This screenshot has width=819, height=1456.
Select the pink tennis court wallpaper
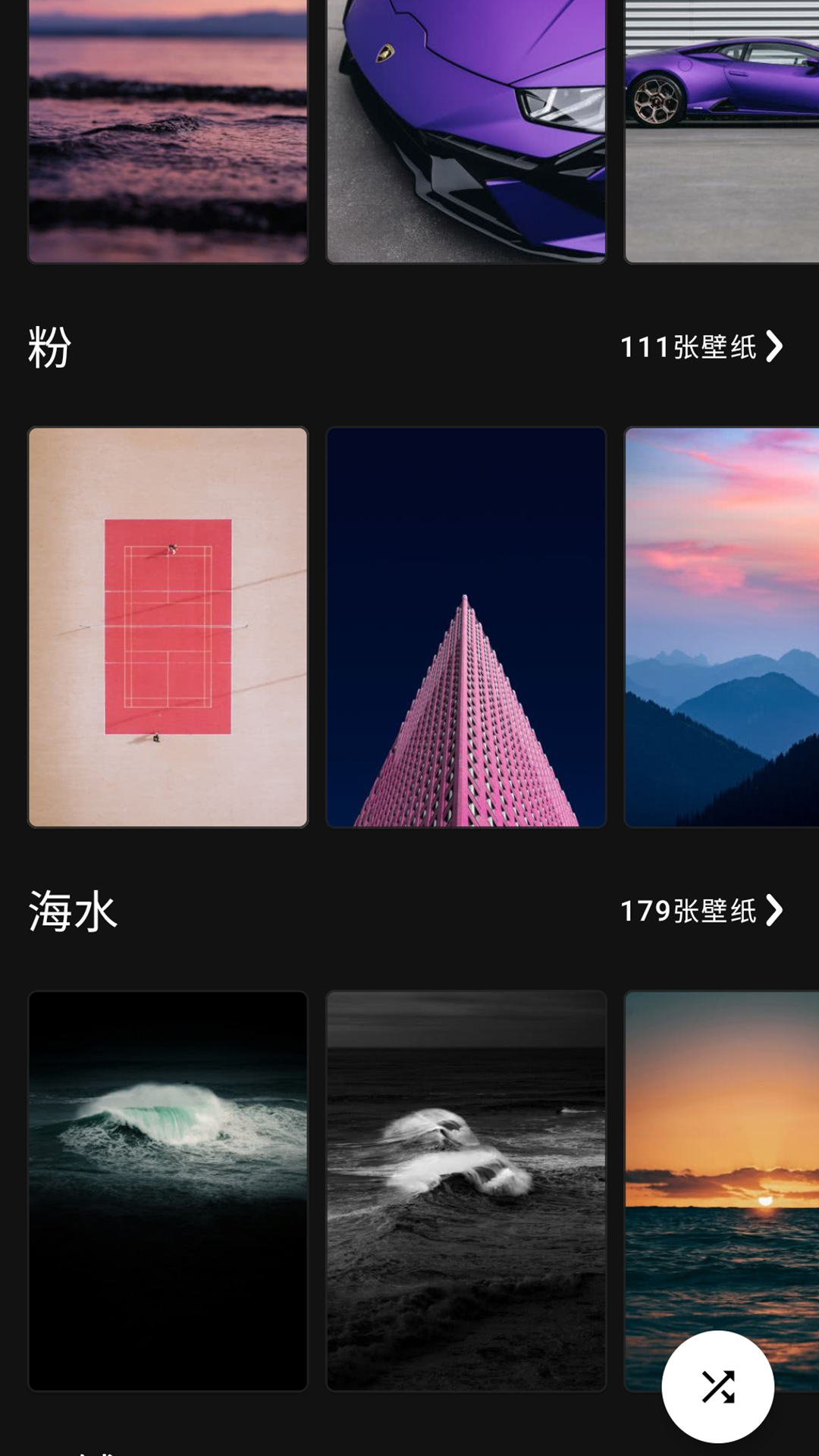[x=168, y=627]
